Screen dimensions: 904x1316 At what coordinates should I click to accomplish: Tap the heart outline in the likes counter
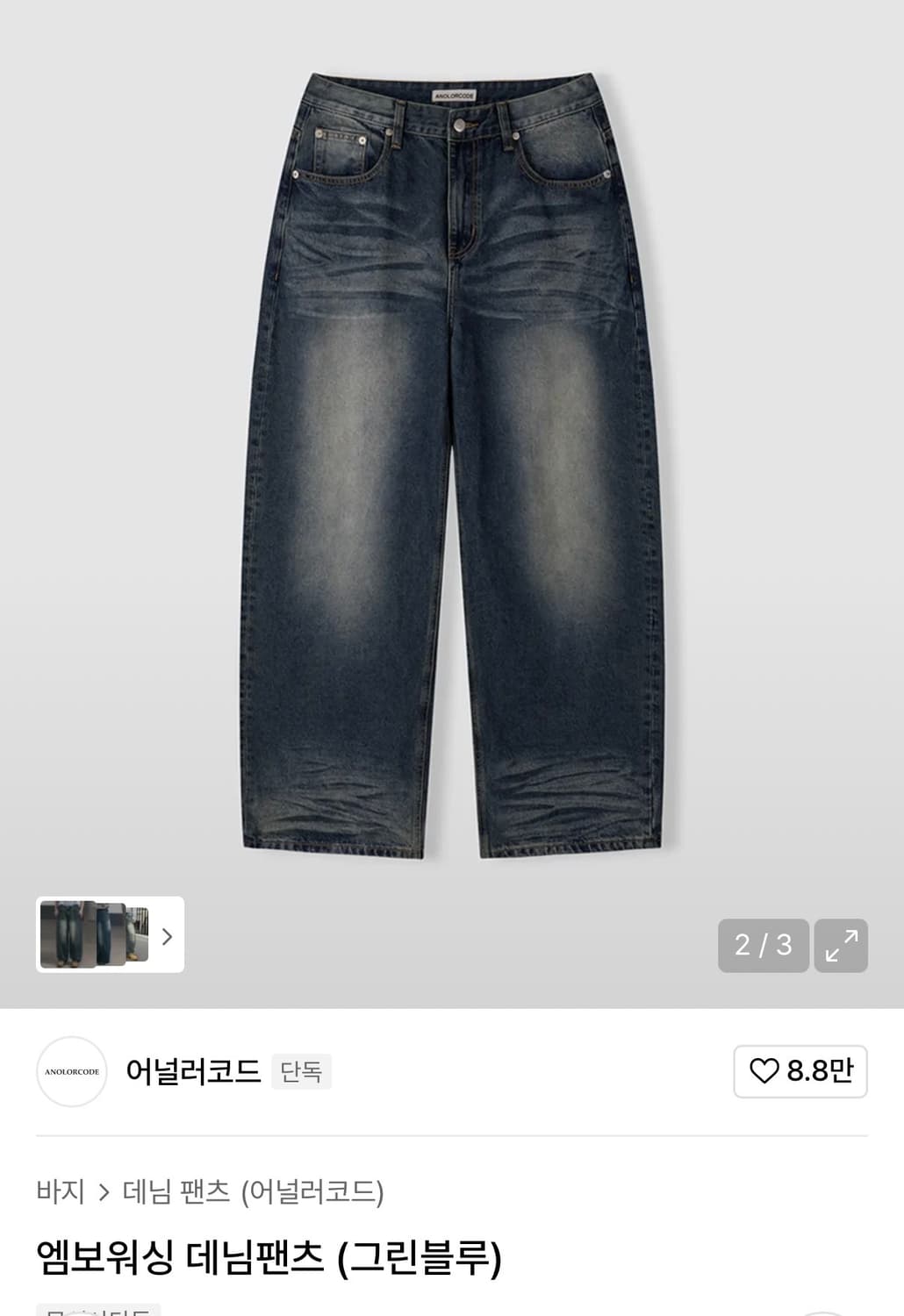point(763,1070)
